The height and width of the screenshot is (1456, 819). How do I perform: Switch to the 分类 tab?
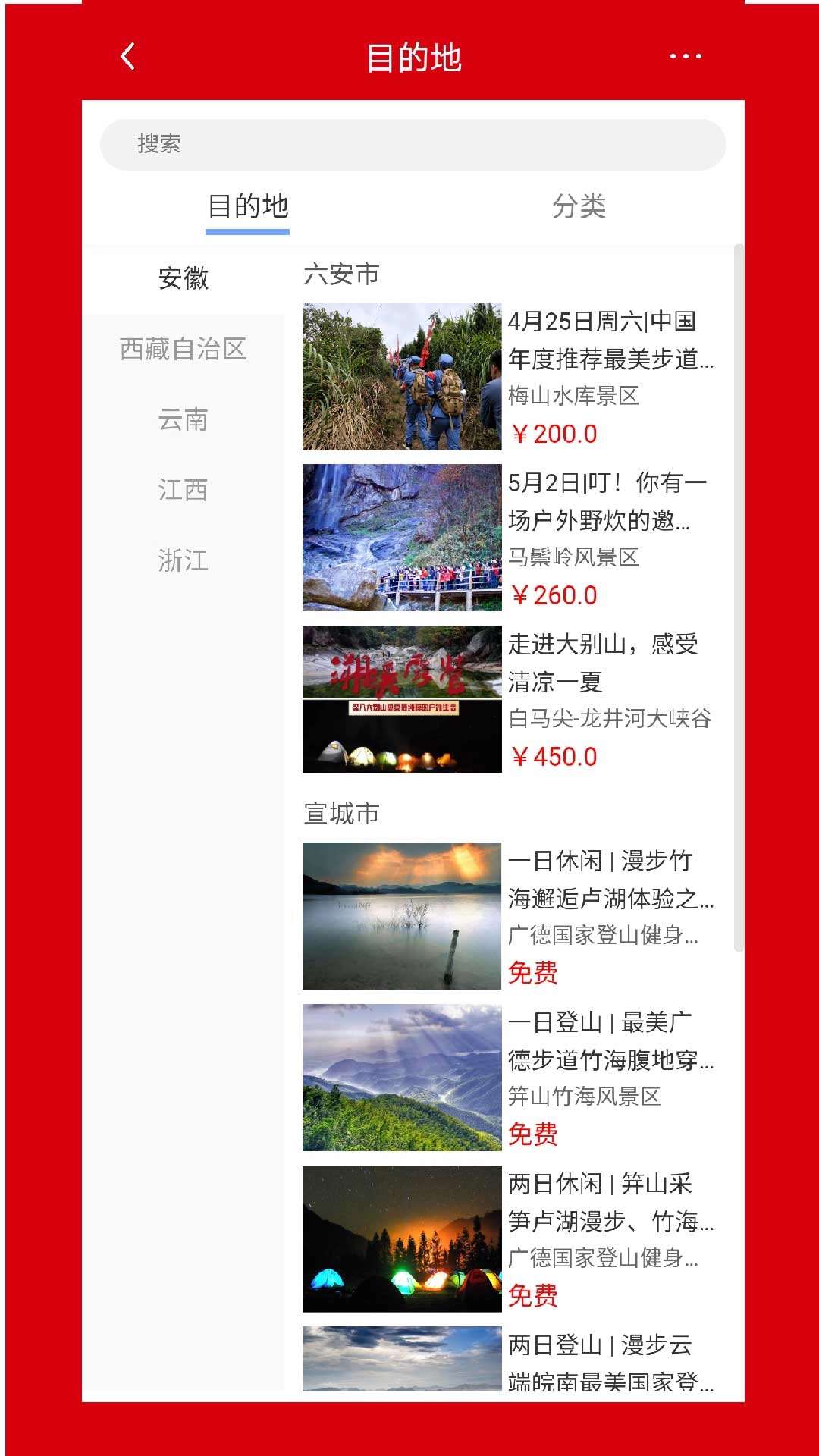coord(579,206)
